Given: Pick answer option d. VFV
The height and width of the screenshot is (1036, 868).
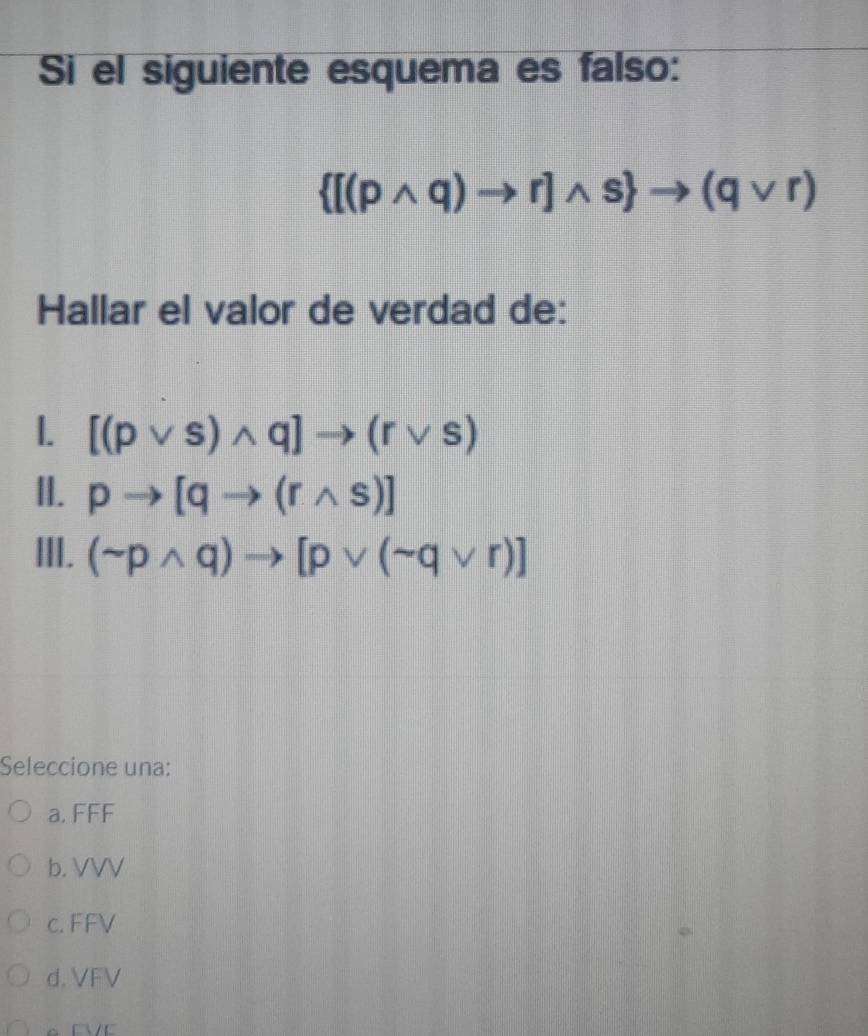Looking at the screenshot, I should tap(23, 979).
